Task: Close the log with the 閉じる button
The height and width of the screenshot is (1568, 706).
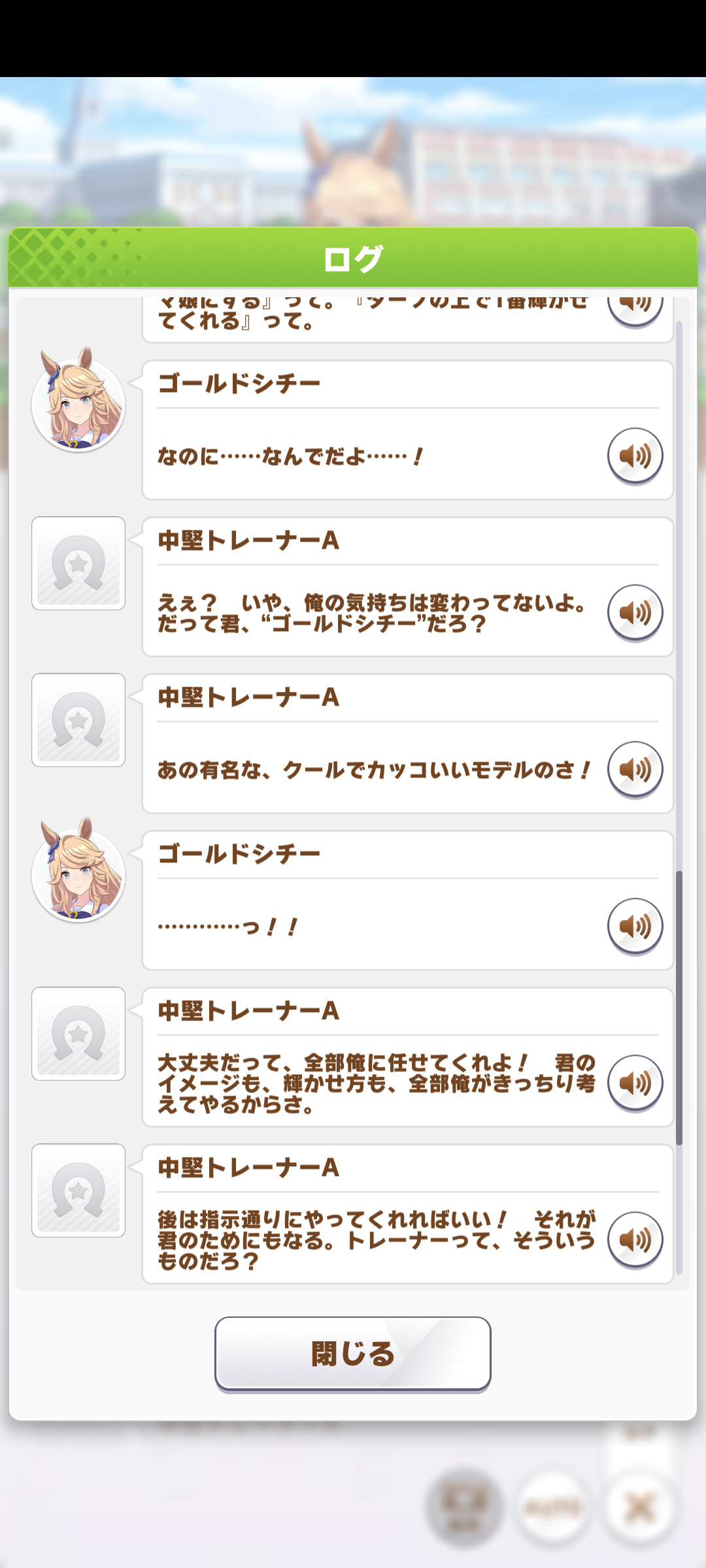Action: (x=352, y=1352)
